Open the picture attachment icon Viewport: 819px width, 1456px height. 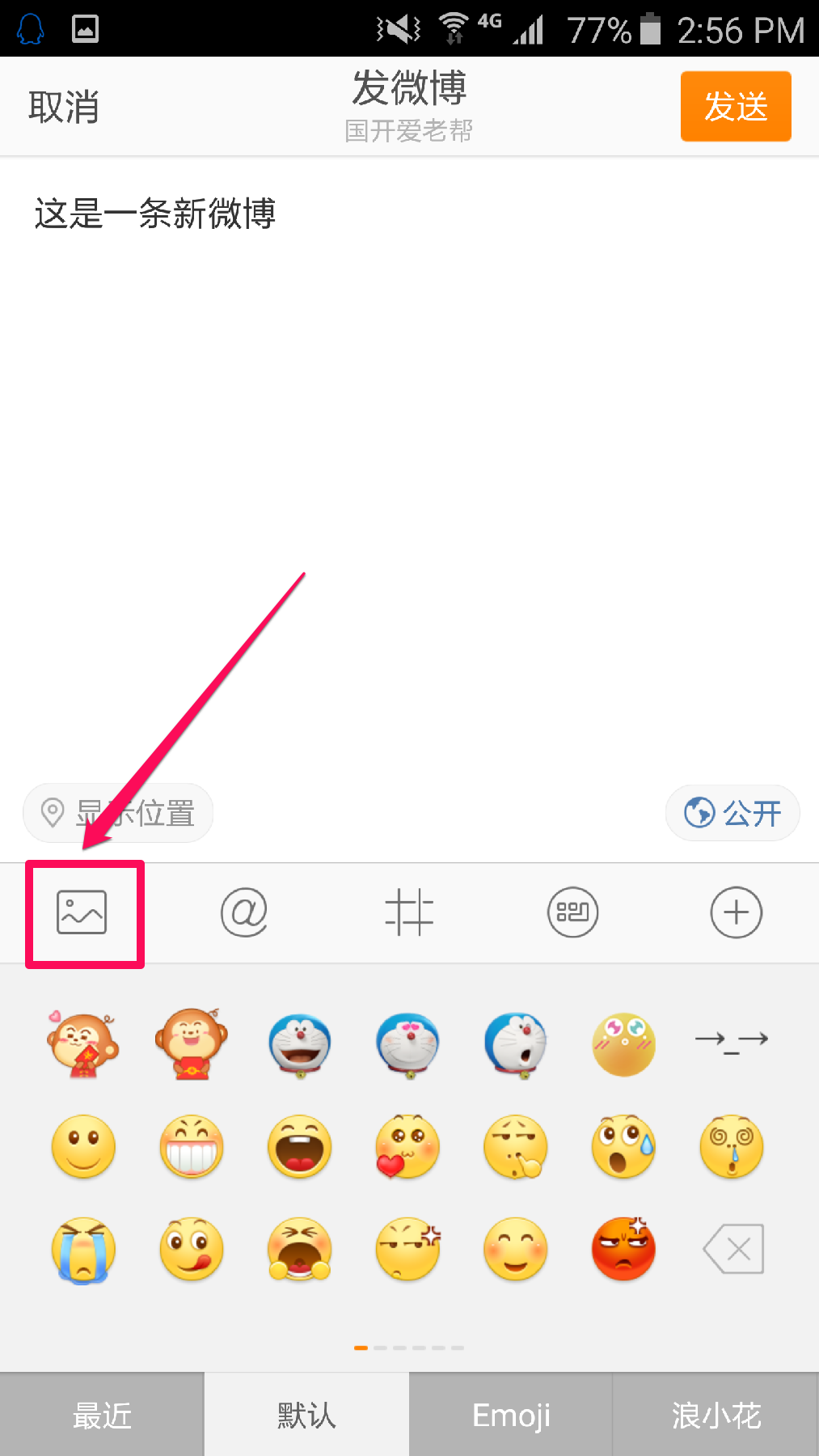click(x=82, y=912)
